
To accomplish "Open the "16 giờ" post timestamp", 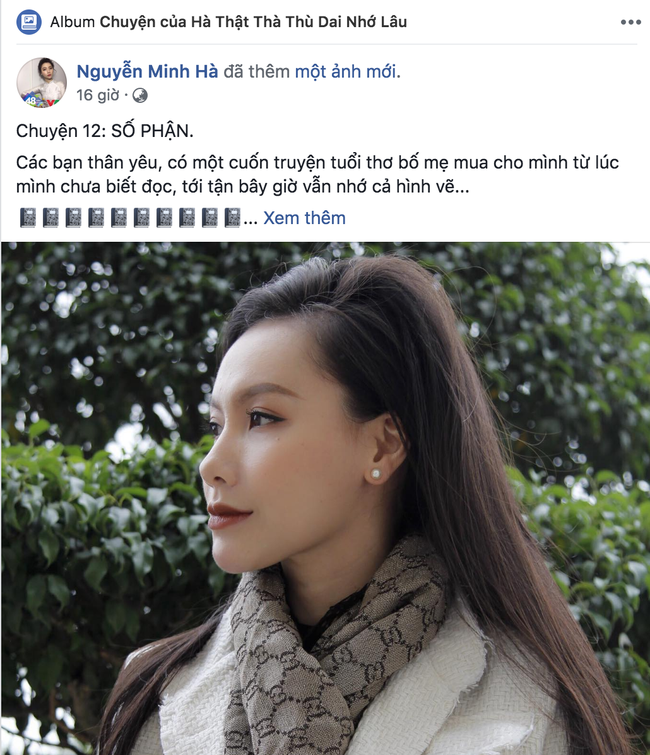I will 98,95.
